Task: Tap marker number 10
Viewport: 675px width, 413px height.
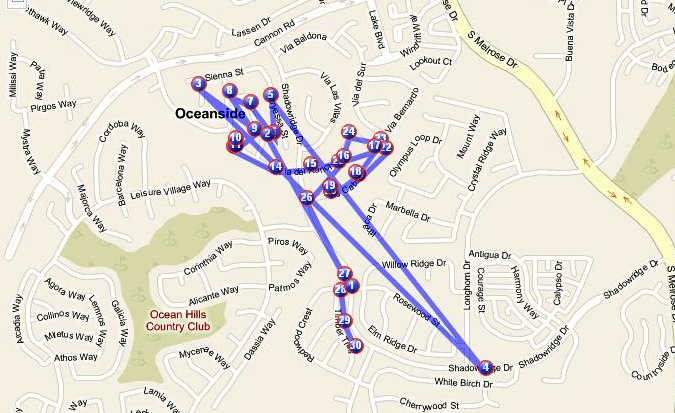Action: [235, 138]
